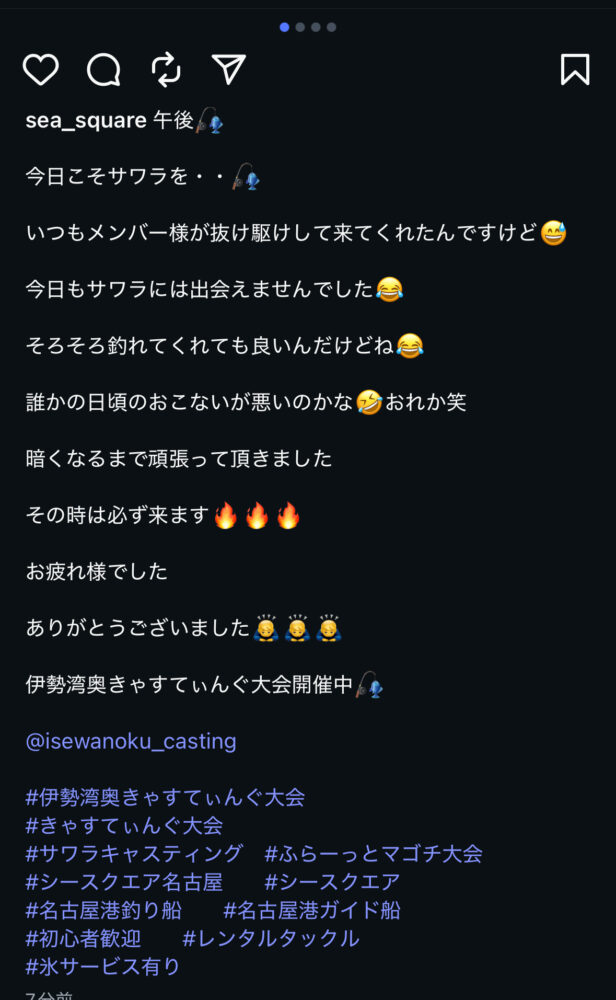
Task: Browse the #ふらーっとマゴチ大会 hashtag
Action: tap(374, 853)
